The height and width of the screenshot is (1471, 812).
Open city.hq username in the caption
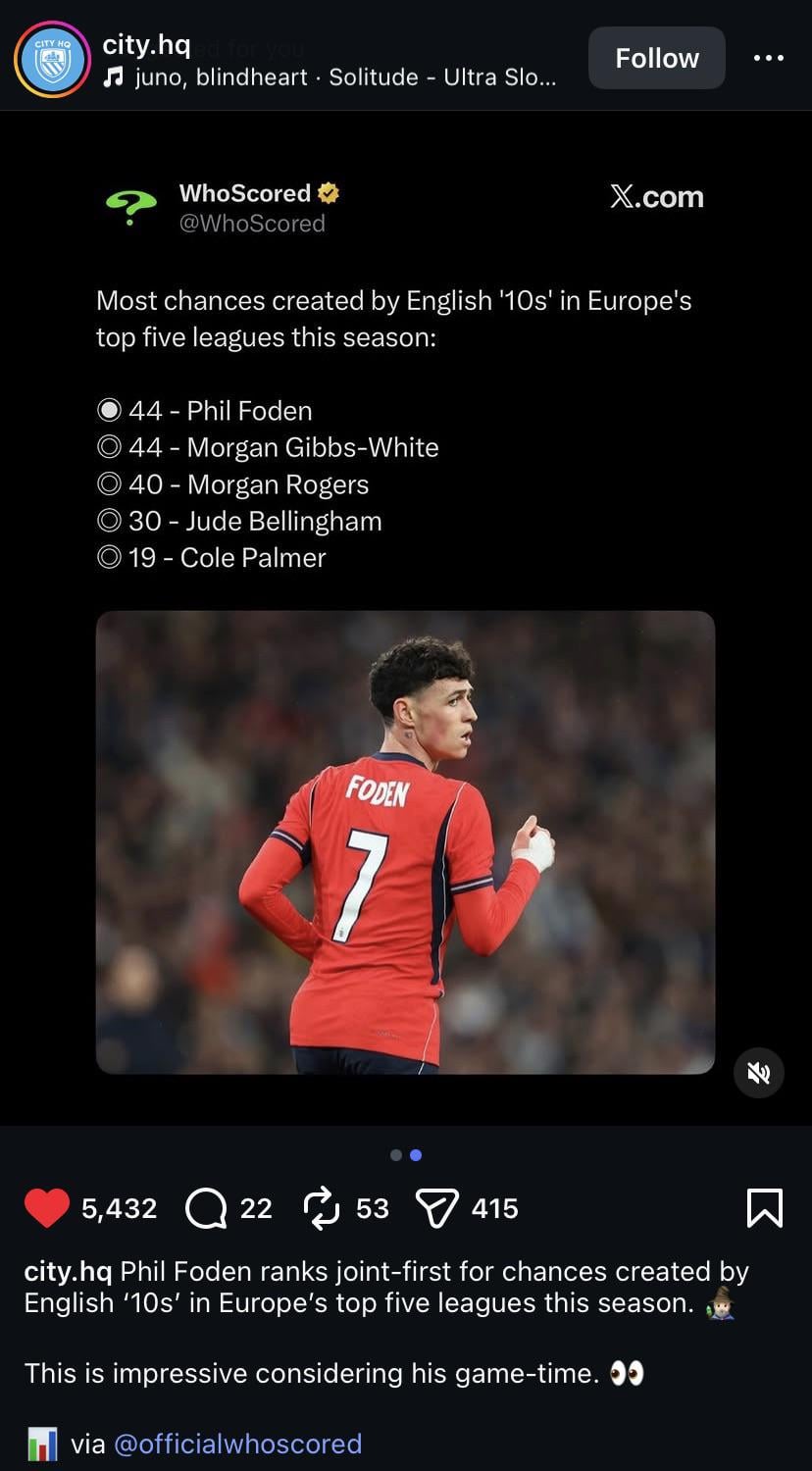pos(68,1272)
